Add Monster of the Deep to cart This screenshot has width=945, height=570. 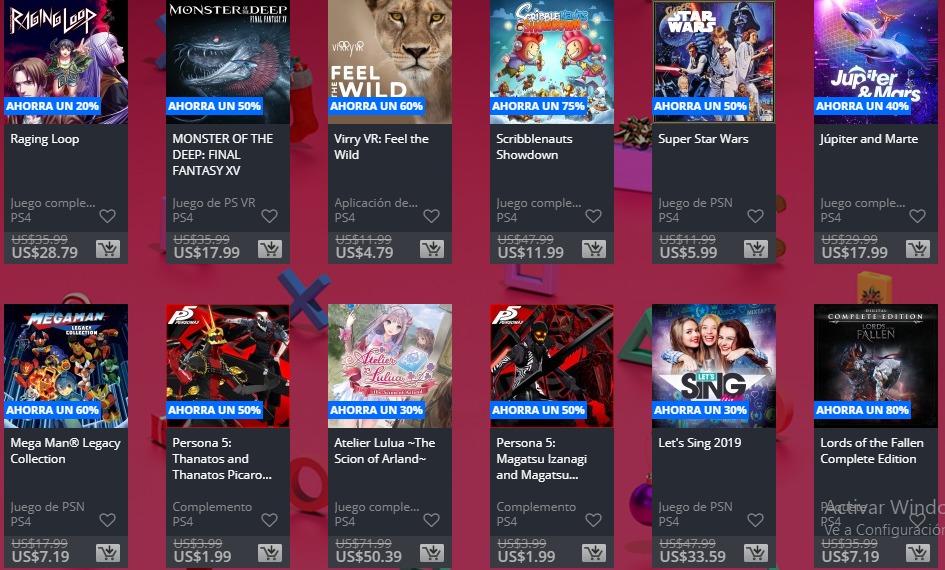coord(269,249)
